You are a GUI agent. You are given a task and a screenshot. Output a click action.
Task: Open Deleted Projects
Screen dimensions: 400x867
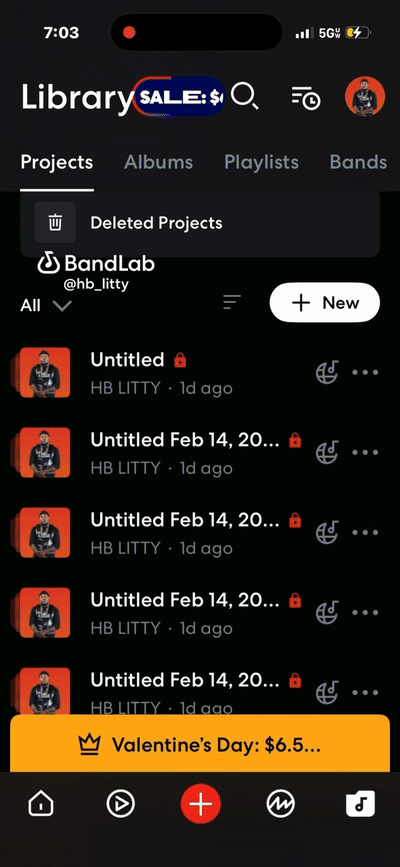point(200,223)
